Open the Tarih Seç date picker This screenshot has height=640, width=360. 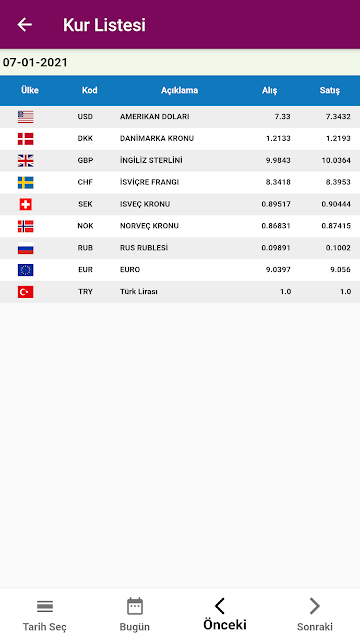point(45,615)
